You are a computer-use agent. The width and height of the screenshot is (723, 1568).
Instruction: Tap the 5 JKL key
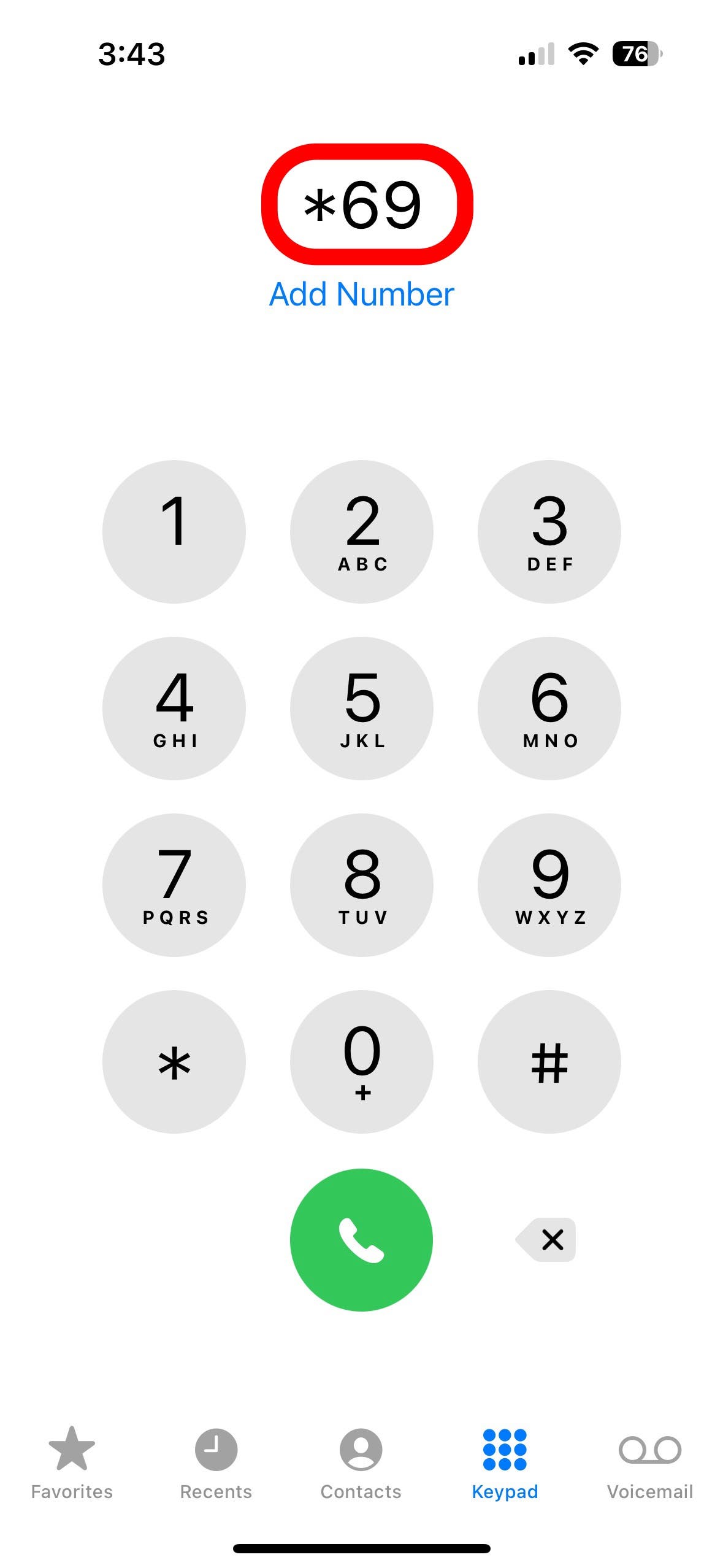click(362, 708)
